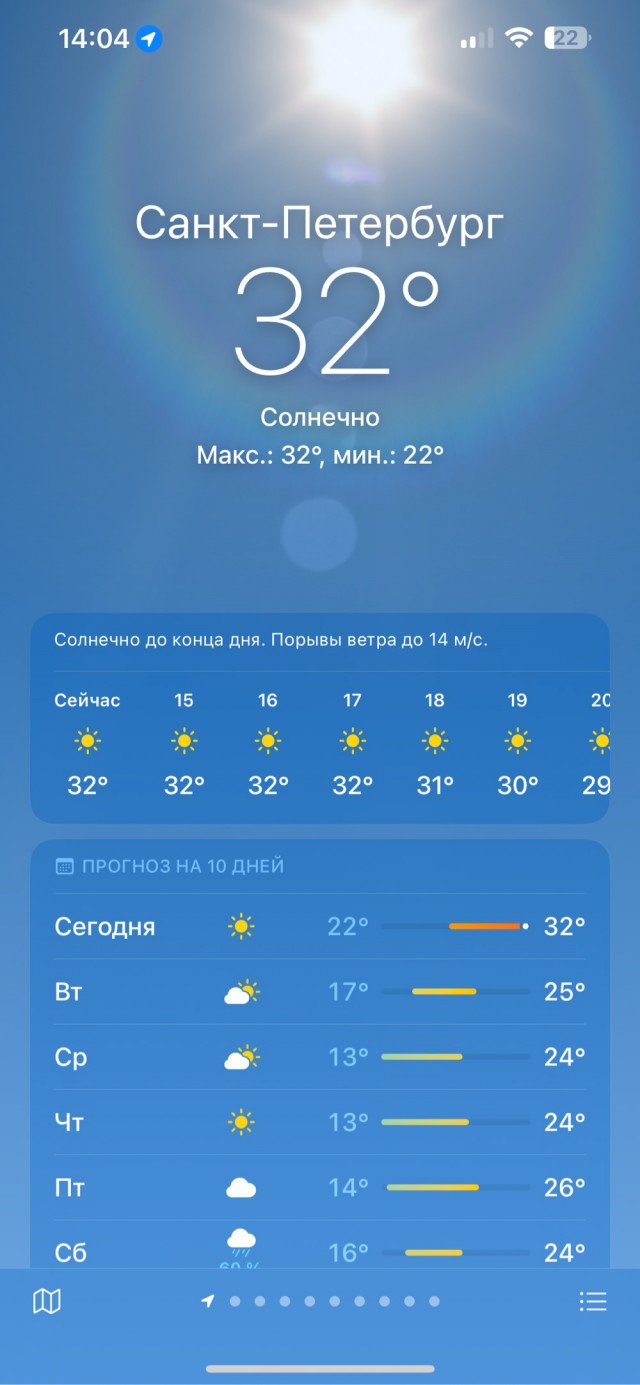Open the Пт daily forecast row
Viewport: 640px width, 1385px height.
[320, 1187]
